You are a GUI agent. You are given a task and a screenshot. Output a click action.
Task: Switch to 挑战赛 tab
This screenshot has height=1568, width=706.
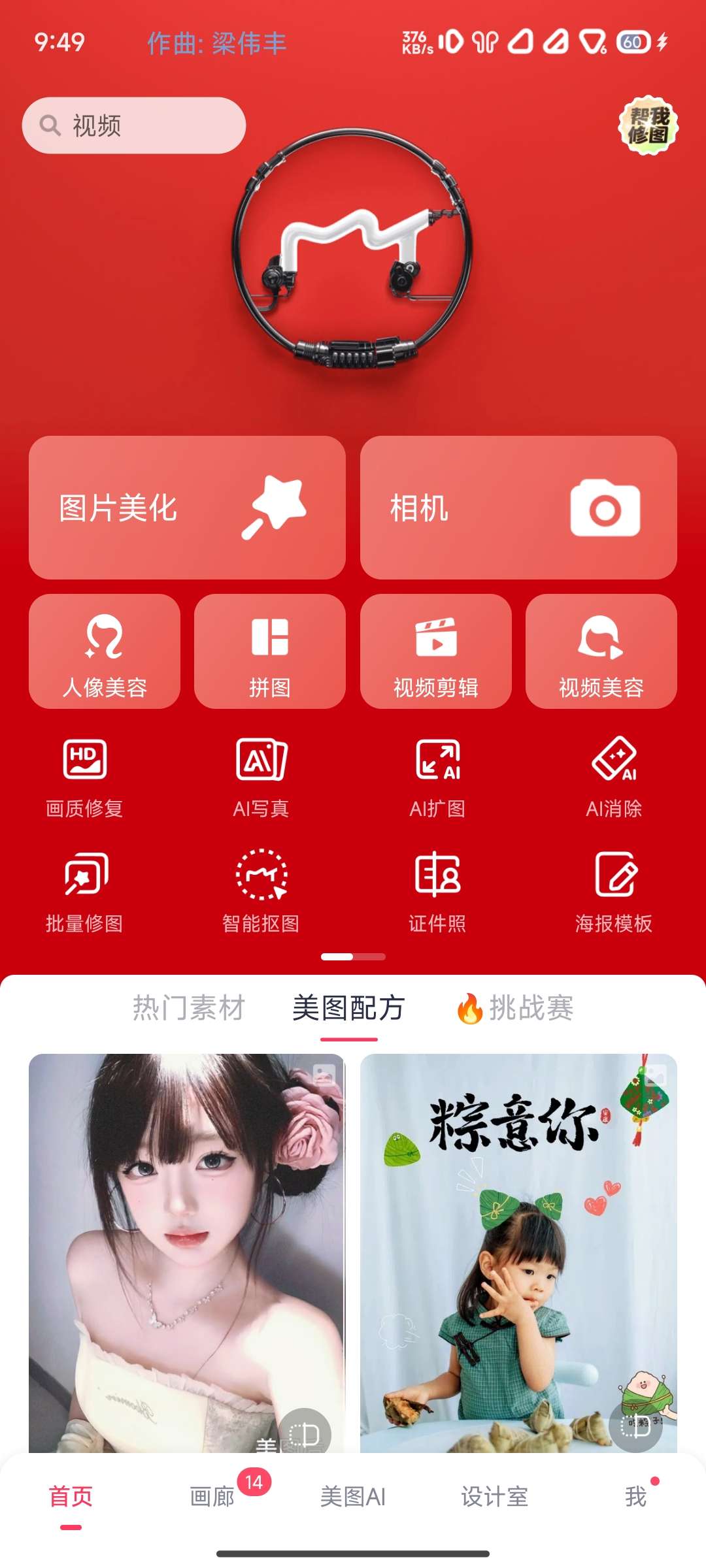point(516,1008)
